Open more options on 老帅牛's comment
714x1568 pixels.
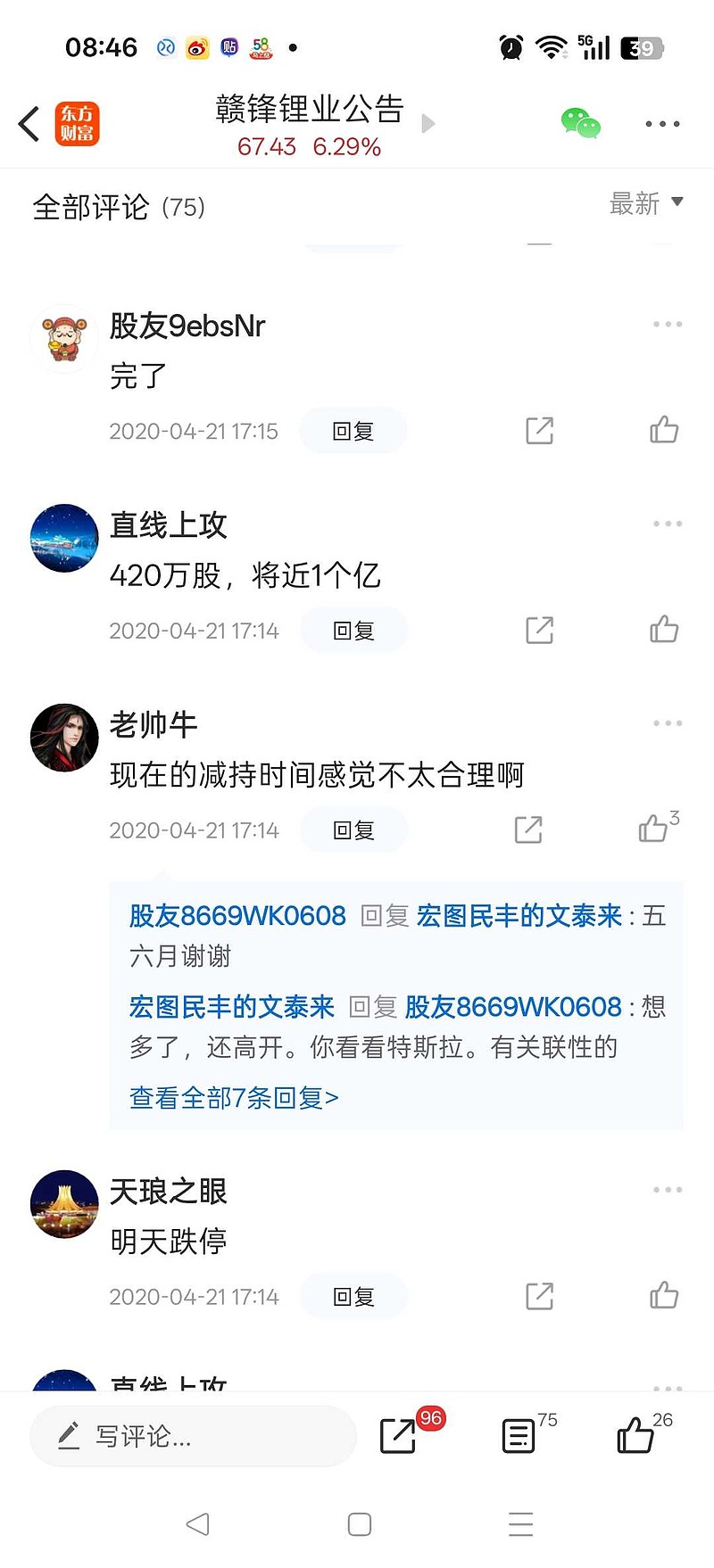[666, 722]
